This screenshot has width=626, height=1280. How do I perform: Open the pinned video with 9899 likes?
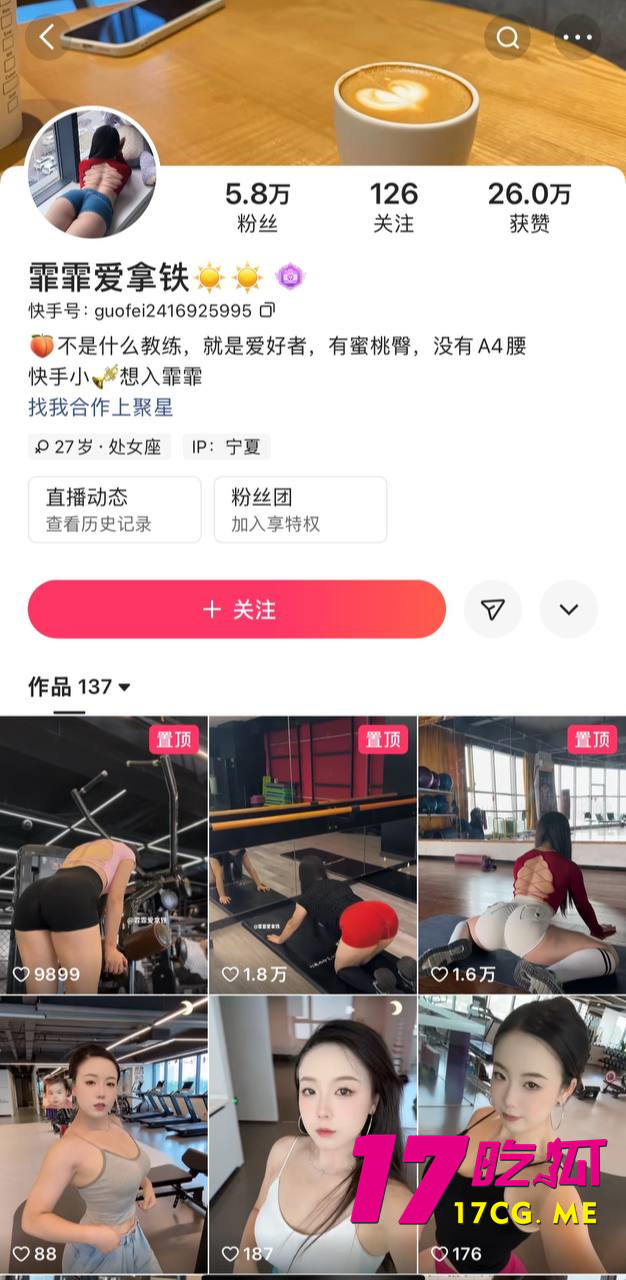click(x=104, y=855)
